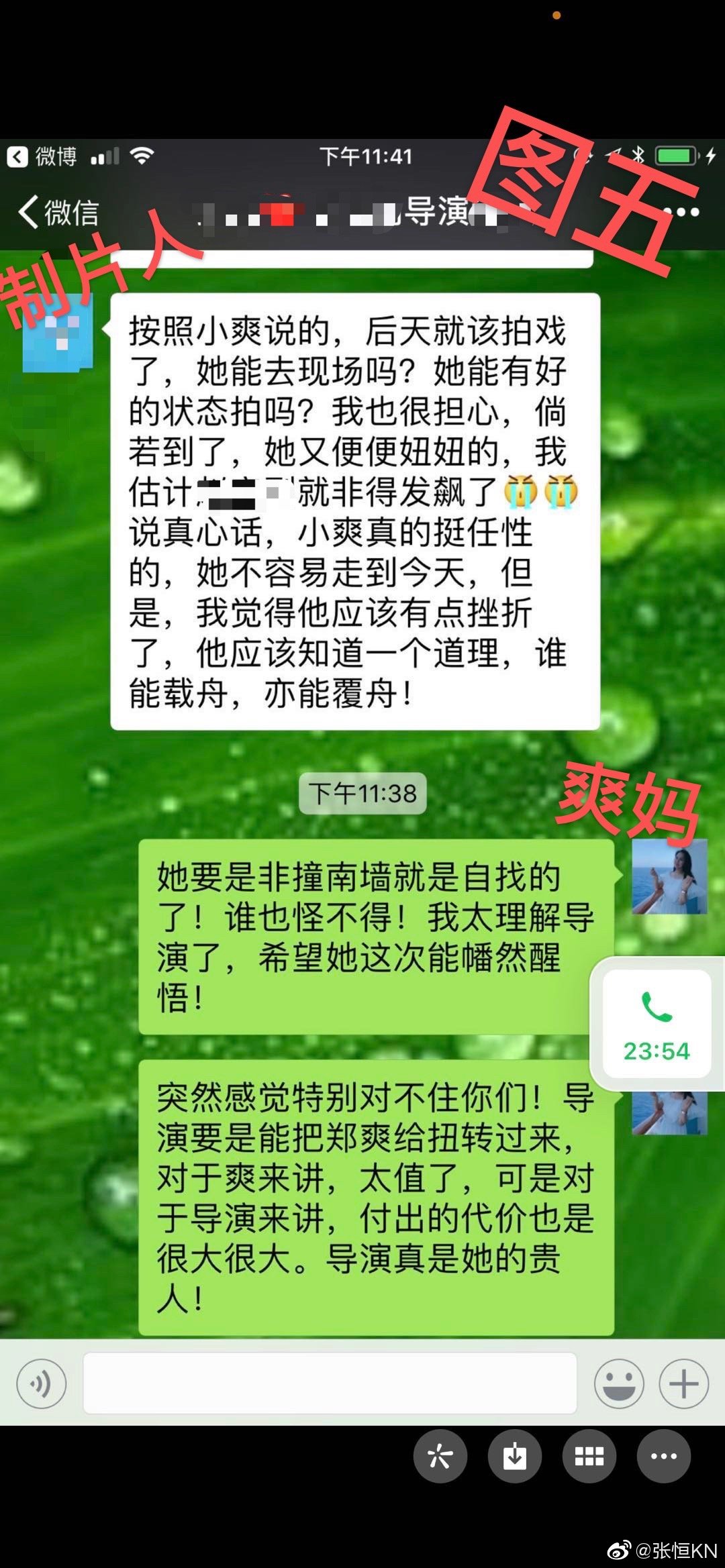Download this image
The image size is (725, 1568).
pos(514,1456)
